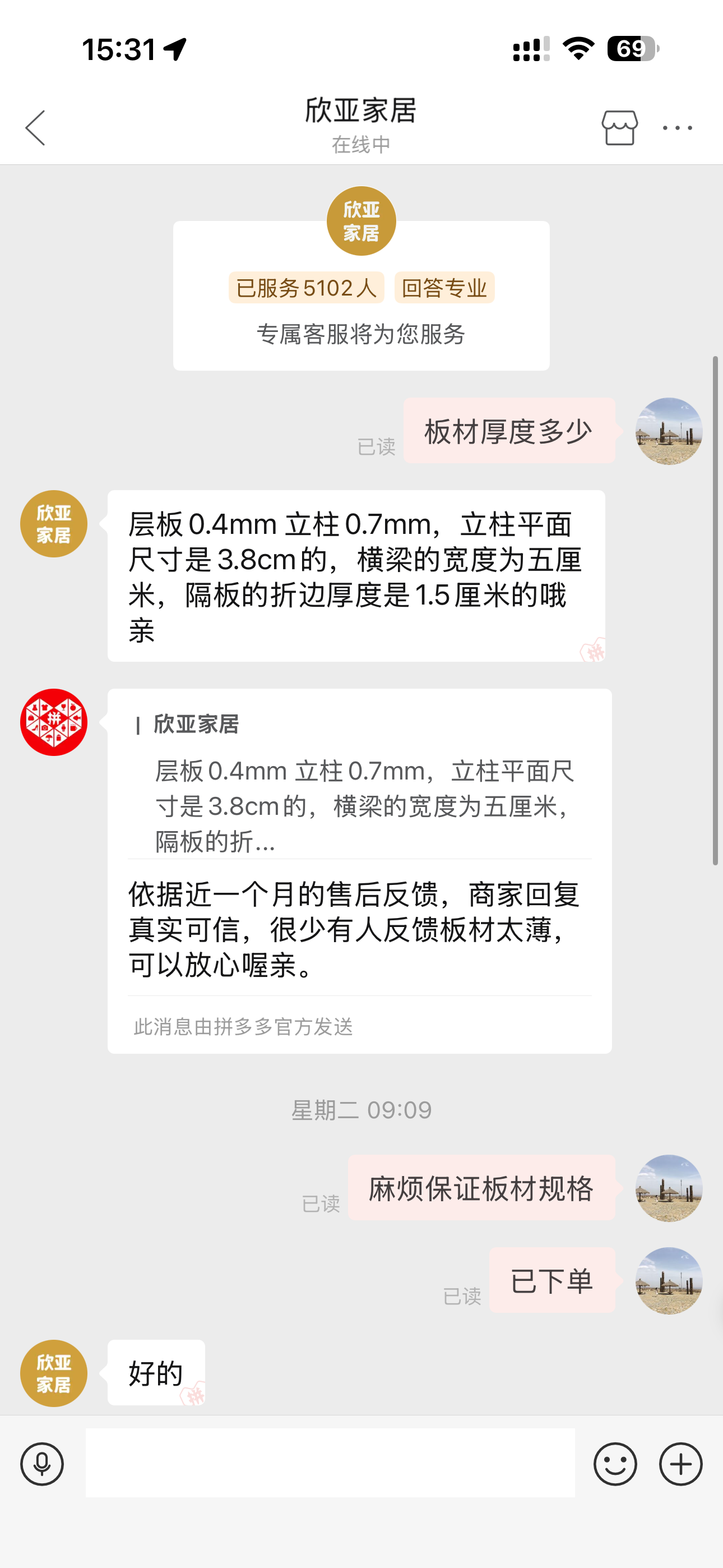Screen dimensions: 723x1568
Task: Go back from the chat
Action: click(35, 128)
